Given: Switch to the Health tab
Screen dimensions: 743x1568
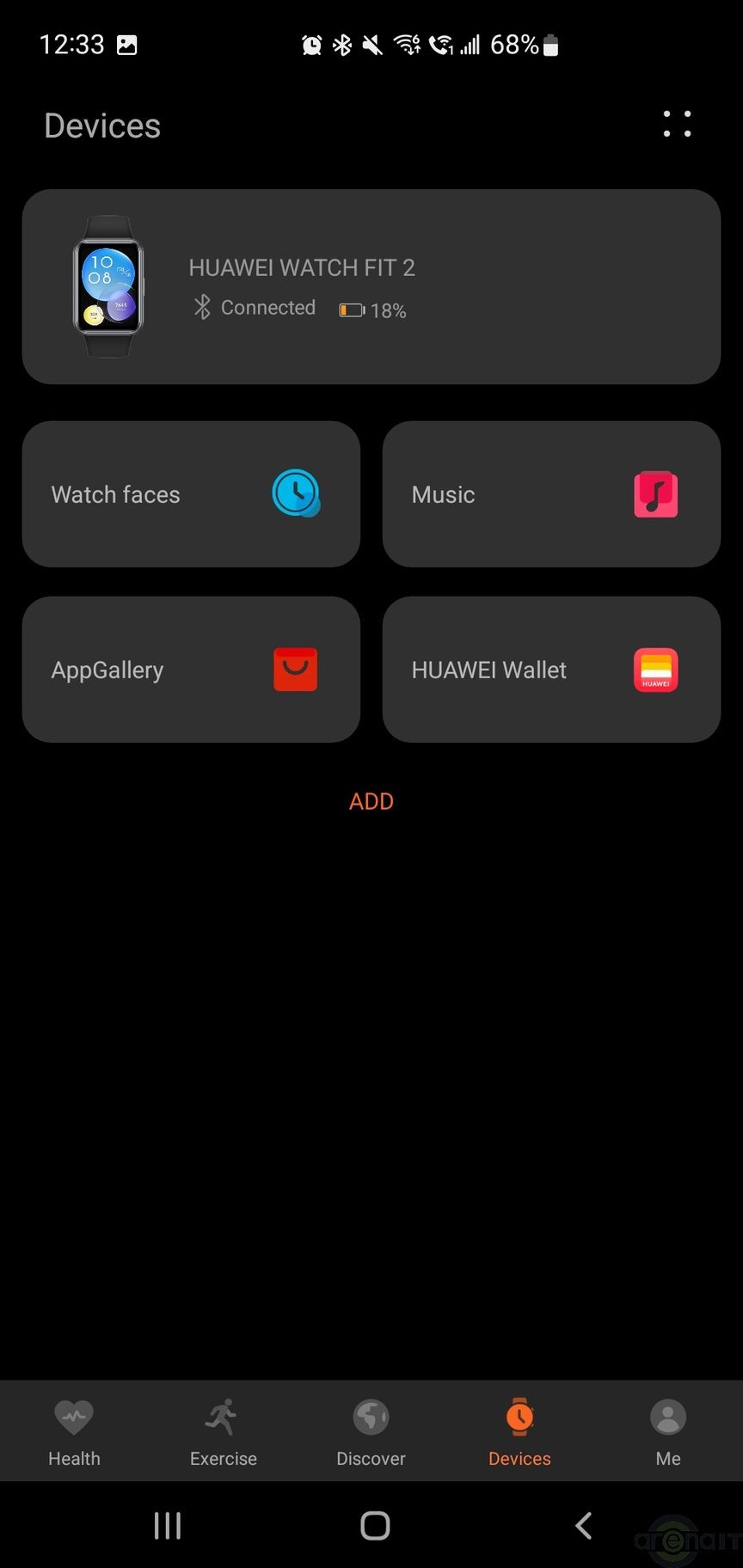Looking at the screenshot, I should [x=74, y=1432].
